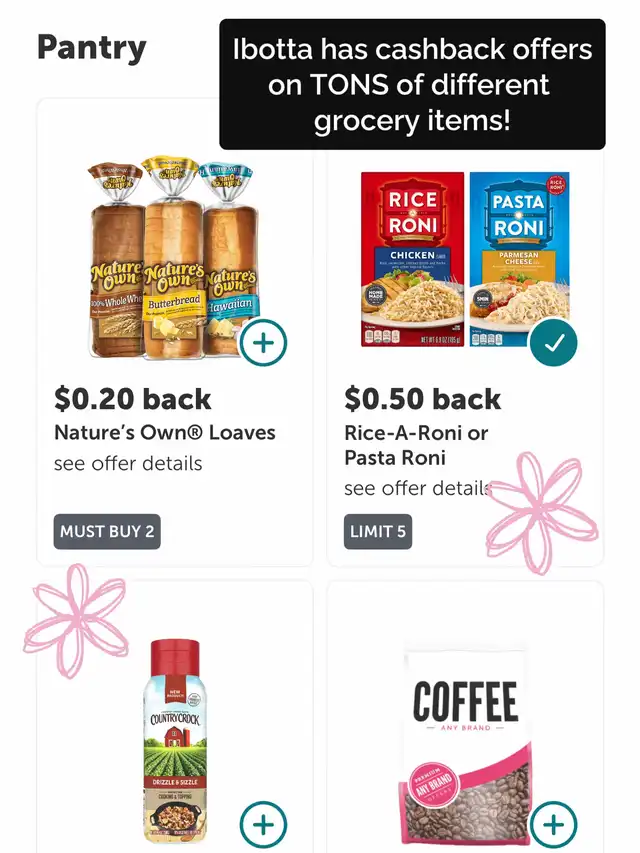Unselect the Rice-A-Roni or Pasta Roni offer
The height and width of the screenshot is (853, 640).
[553, 344]
